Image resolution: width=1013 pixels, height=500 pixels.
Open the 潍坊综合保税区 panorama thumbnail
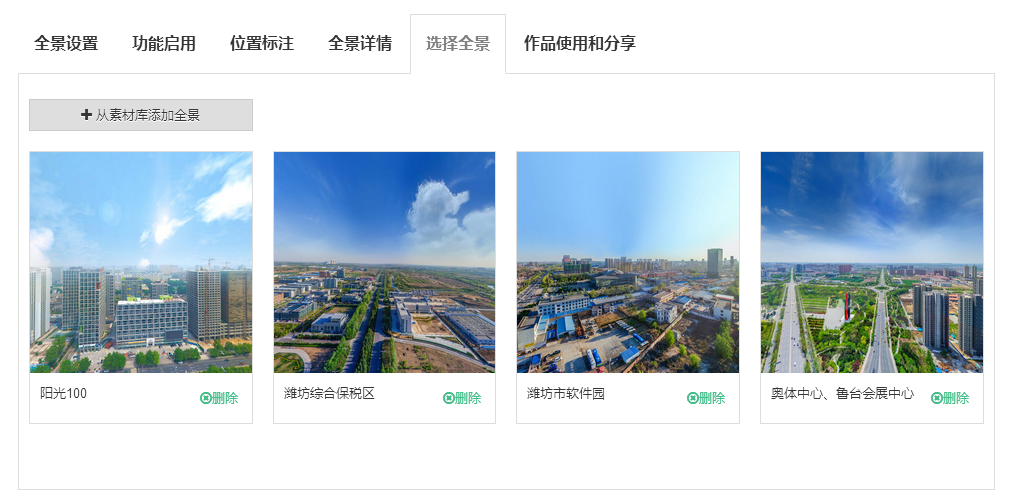384,262
